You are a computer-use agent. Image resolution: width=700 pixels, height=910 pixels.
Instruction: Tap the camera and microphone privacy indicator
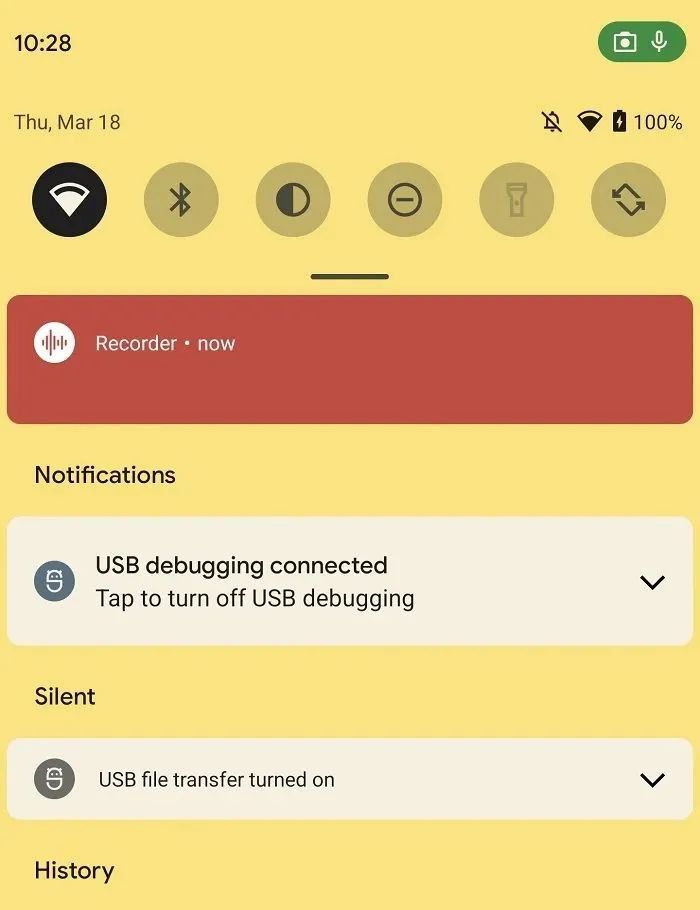tap(640, 42)
